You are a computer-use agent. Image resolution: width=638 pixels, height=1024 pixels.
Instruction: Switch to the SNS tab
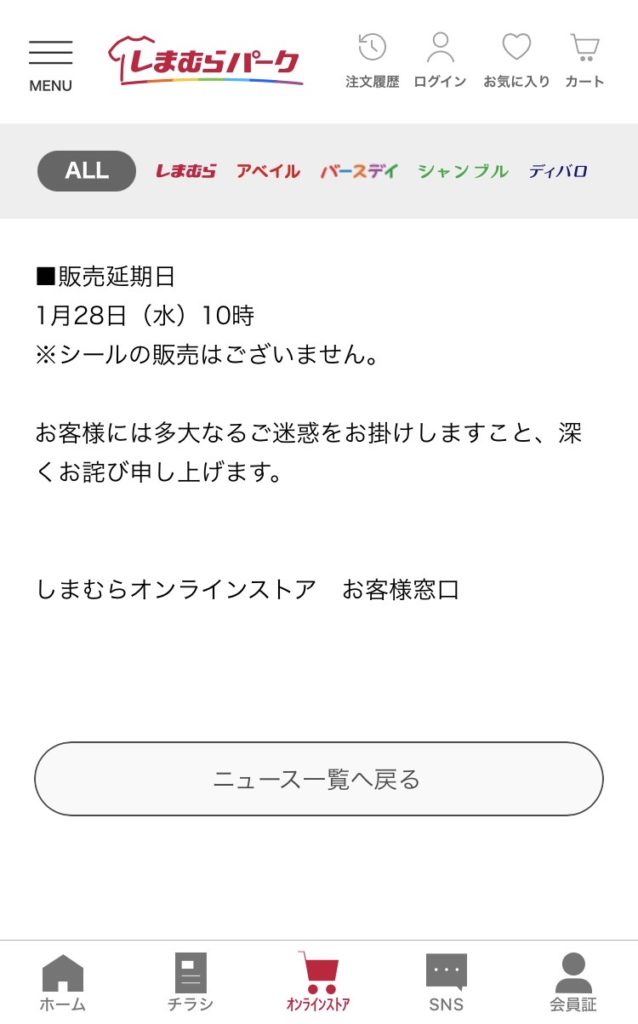[446, 982]
